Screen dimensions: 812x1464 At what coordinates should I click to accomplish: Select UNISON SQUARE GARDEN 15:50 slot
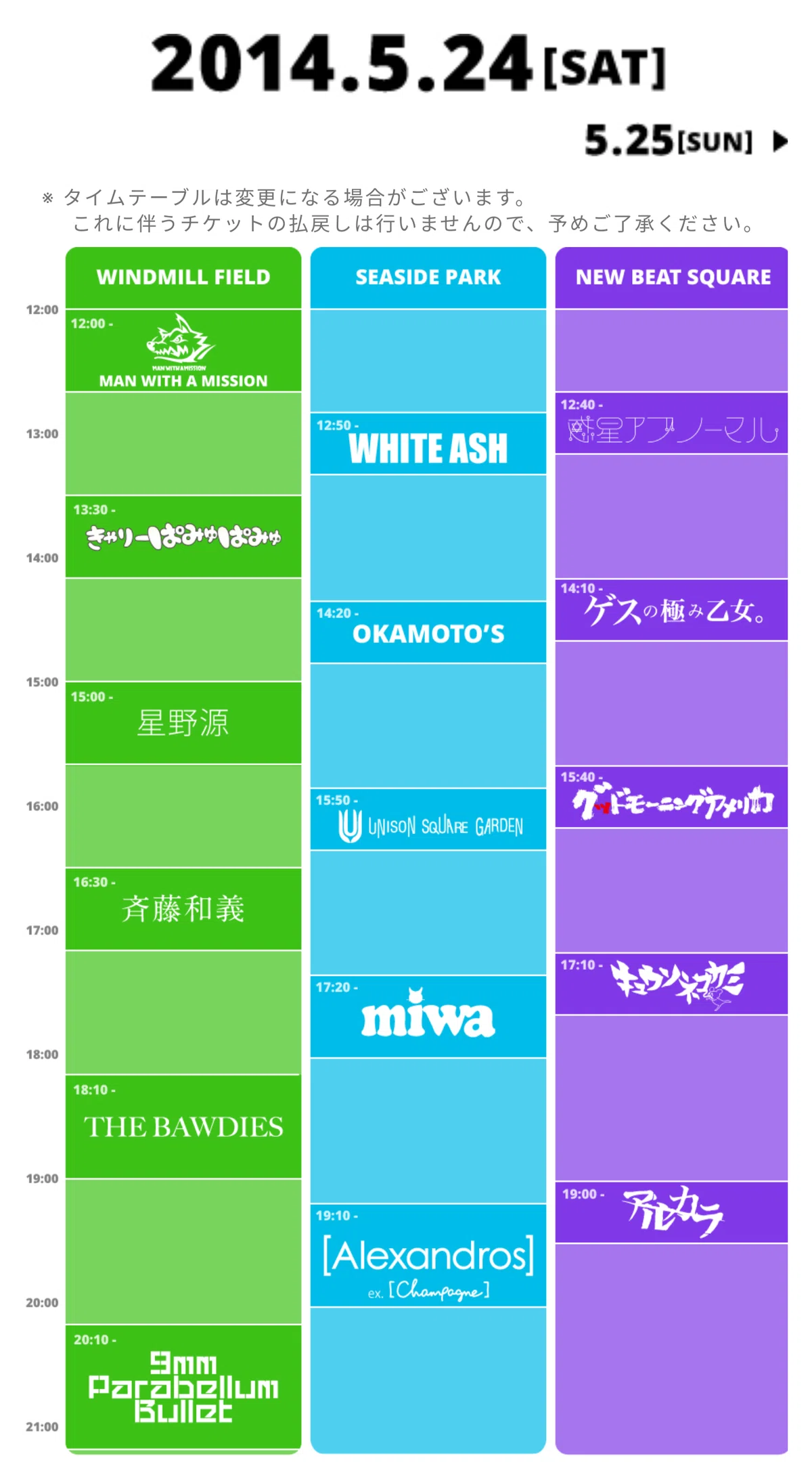coord(428,819)
